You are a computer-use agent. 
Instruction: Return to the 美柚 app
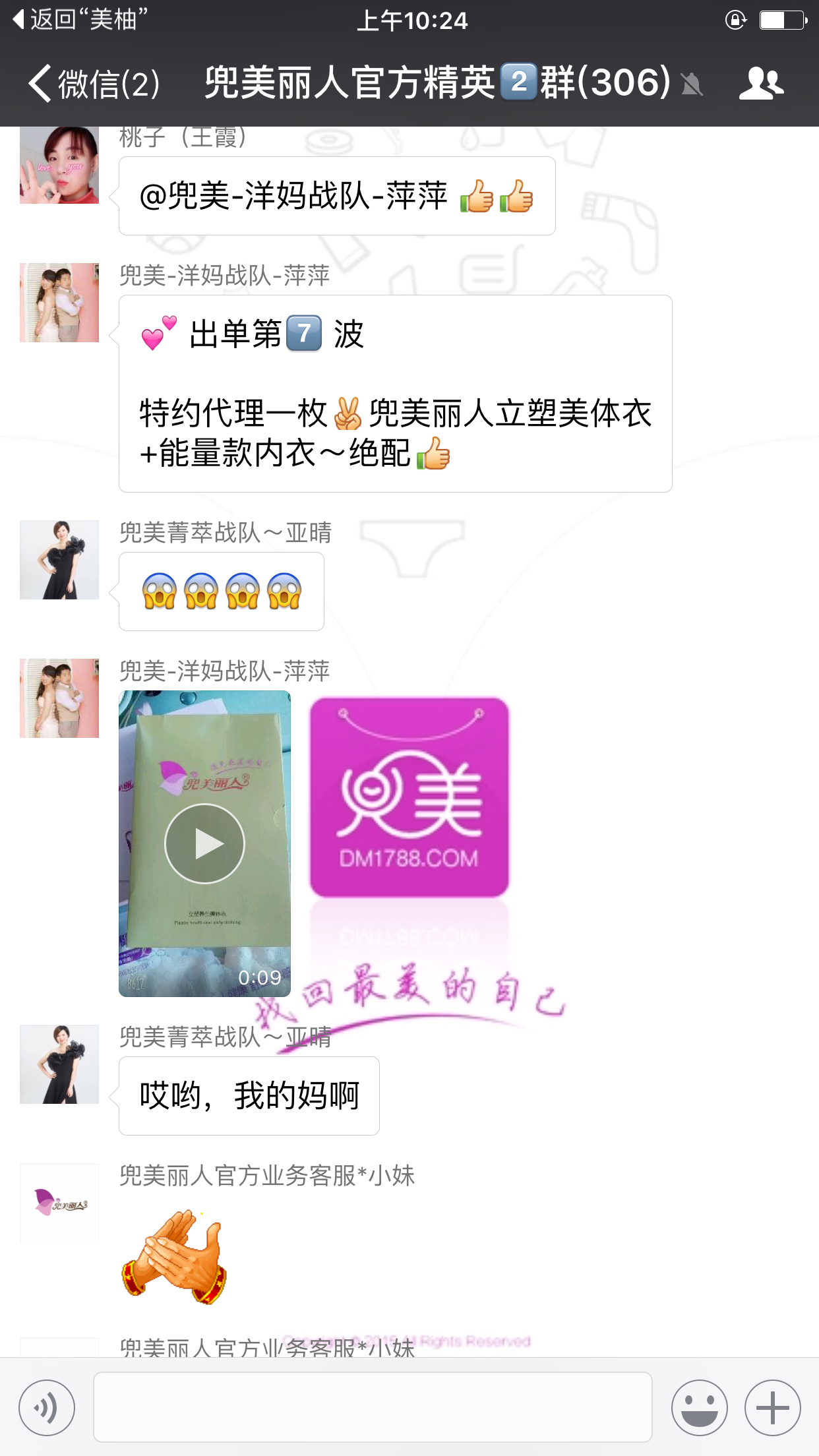coord(79,20)
